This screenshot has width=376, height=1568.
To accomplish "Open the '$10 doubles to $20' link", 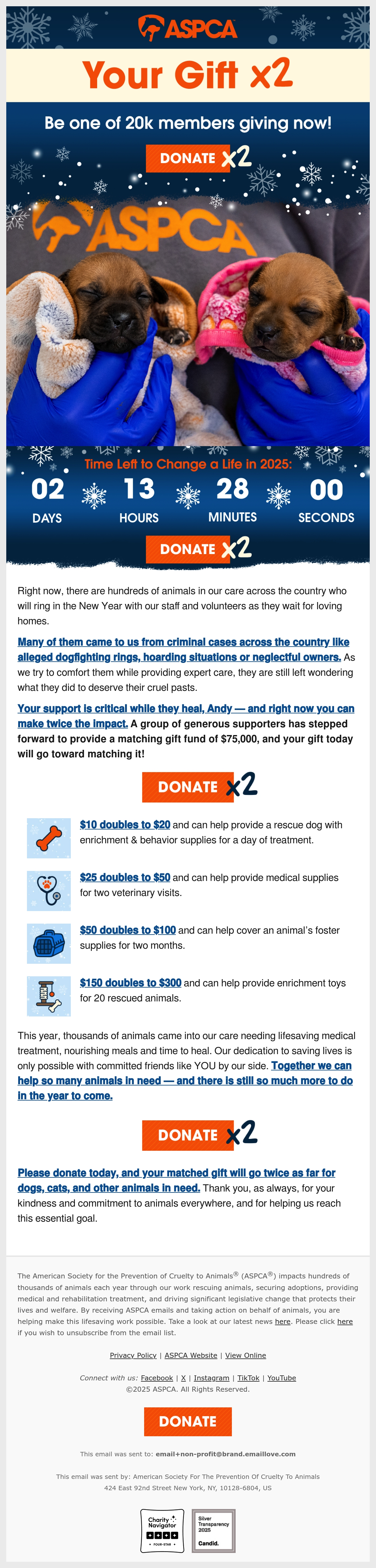I will pyautogui.click(x=125, y=824).
